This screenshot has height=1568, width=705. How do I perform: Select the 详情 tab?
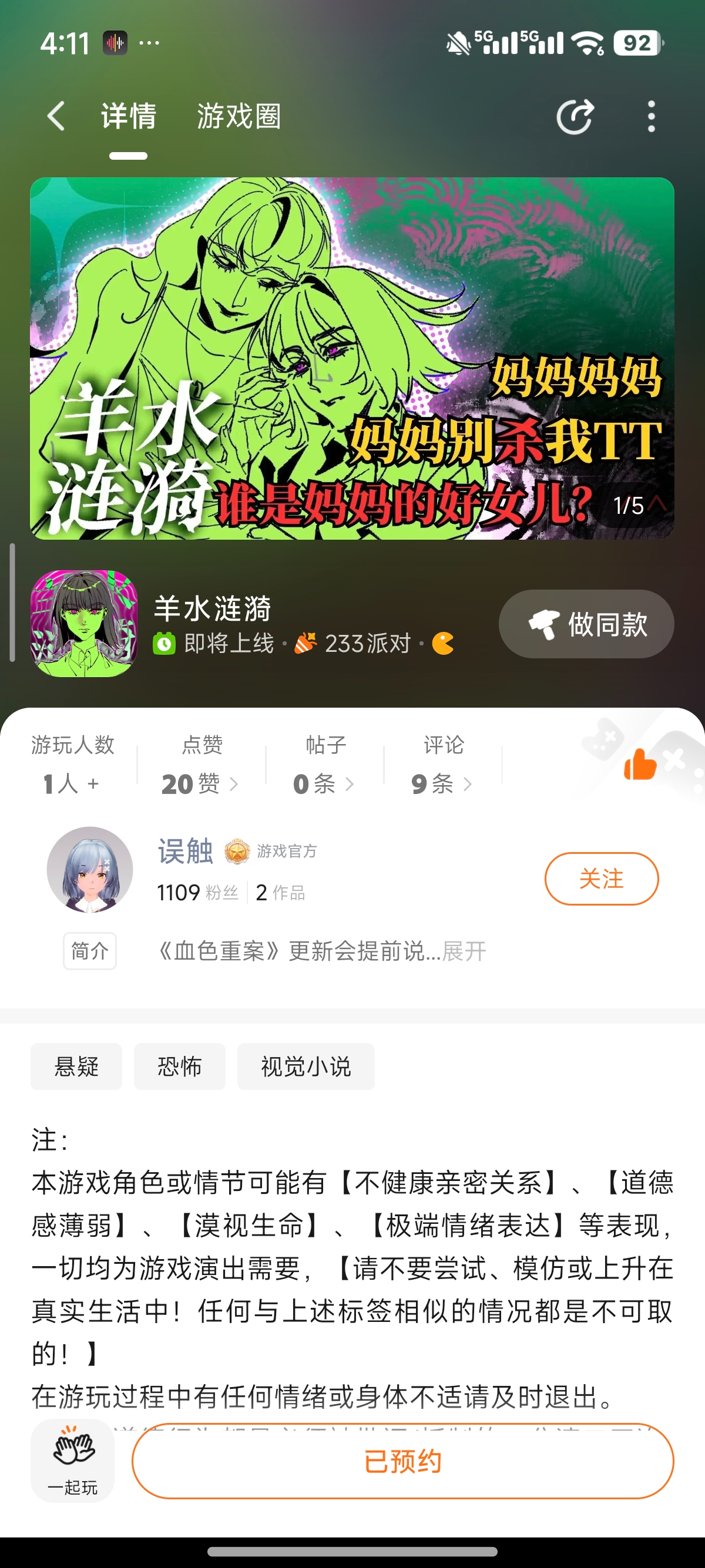(x=129, y=116)
